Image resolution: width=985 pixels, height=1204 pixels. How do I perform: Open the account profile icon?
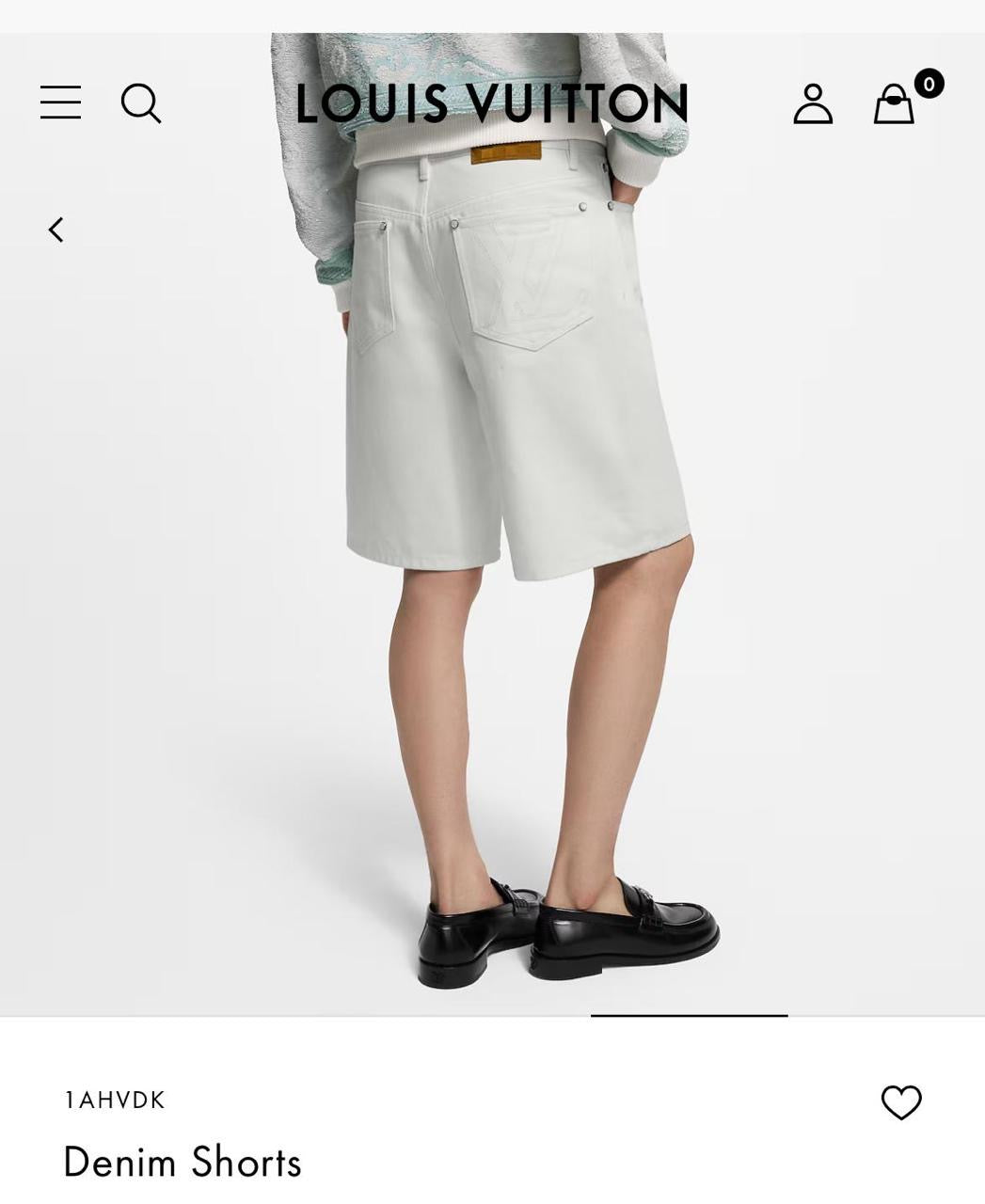813,103
